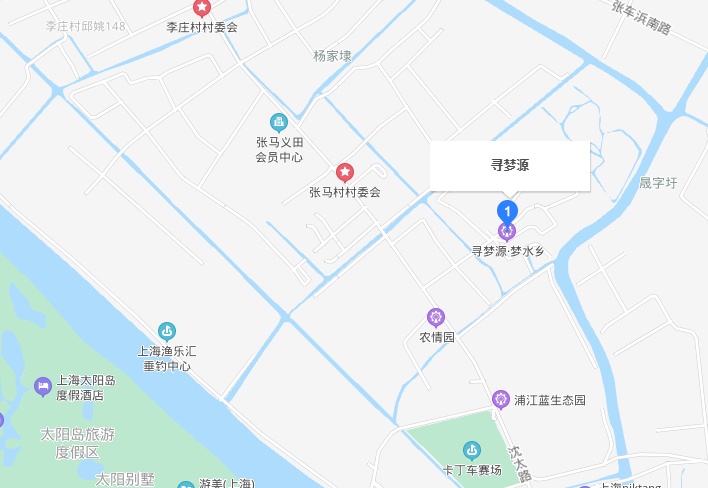Tap the 张马村村委会 map marker
The image size is (708, 488).
[x=345, y=172]
